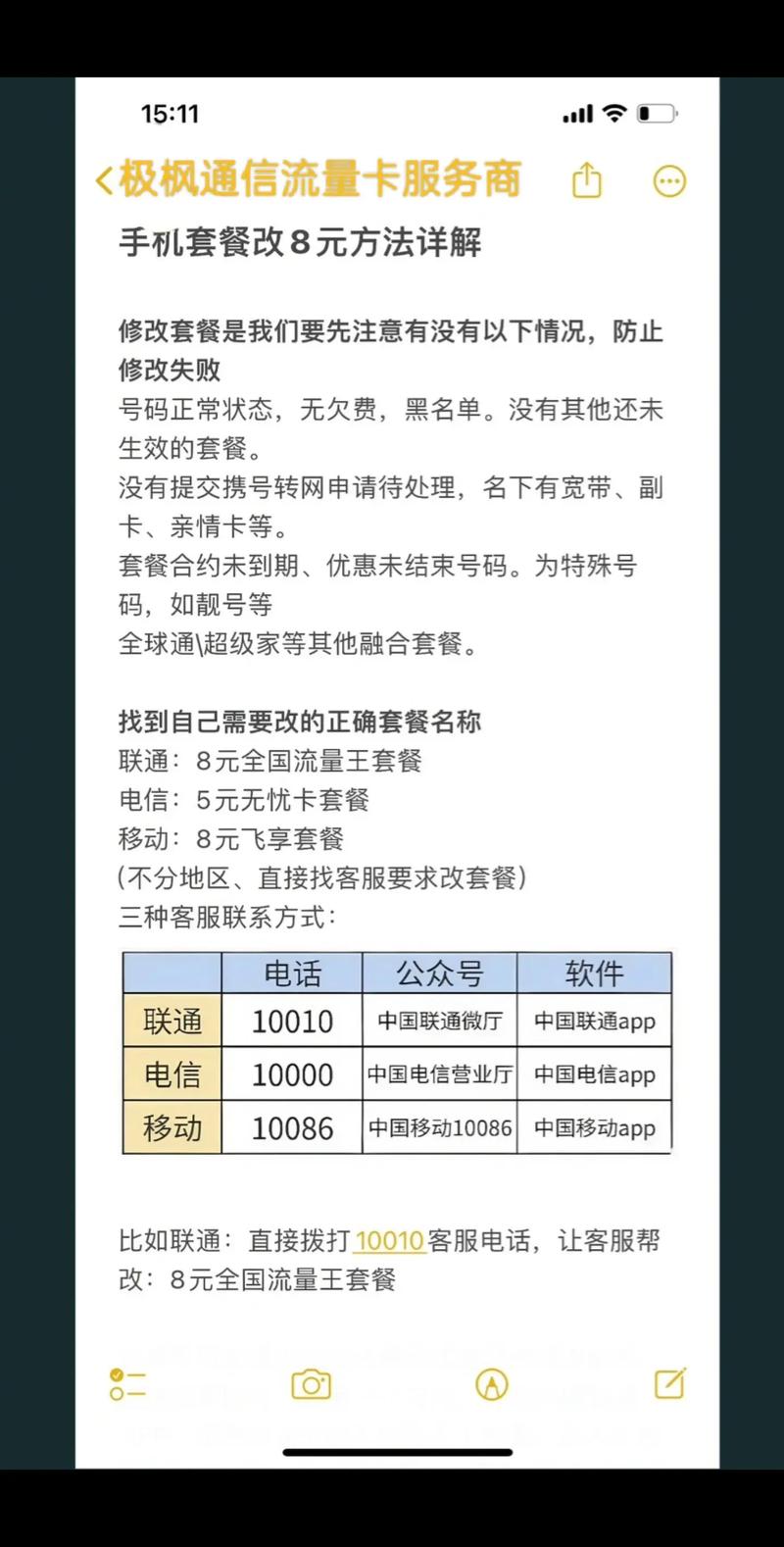This screenshot has height=1547, width=784.
Task: Open the more options ellipsis menu
Action: click(669, 181)
